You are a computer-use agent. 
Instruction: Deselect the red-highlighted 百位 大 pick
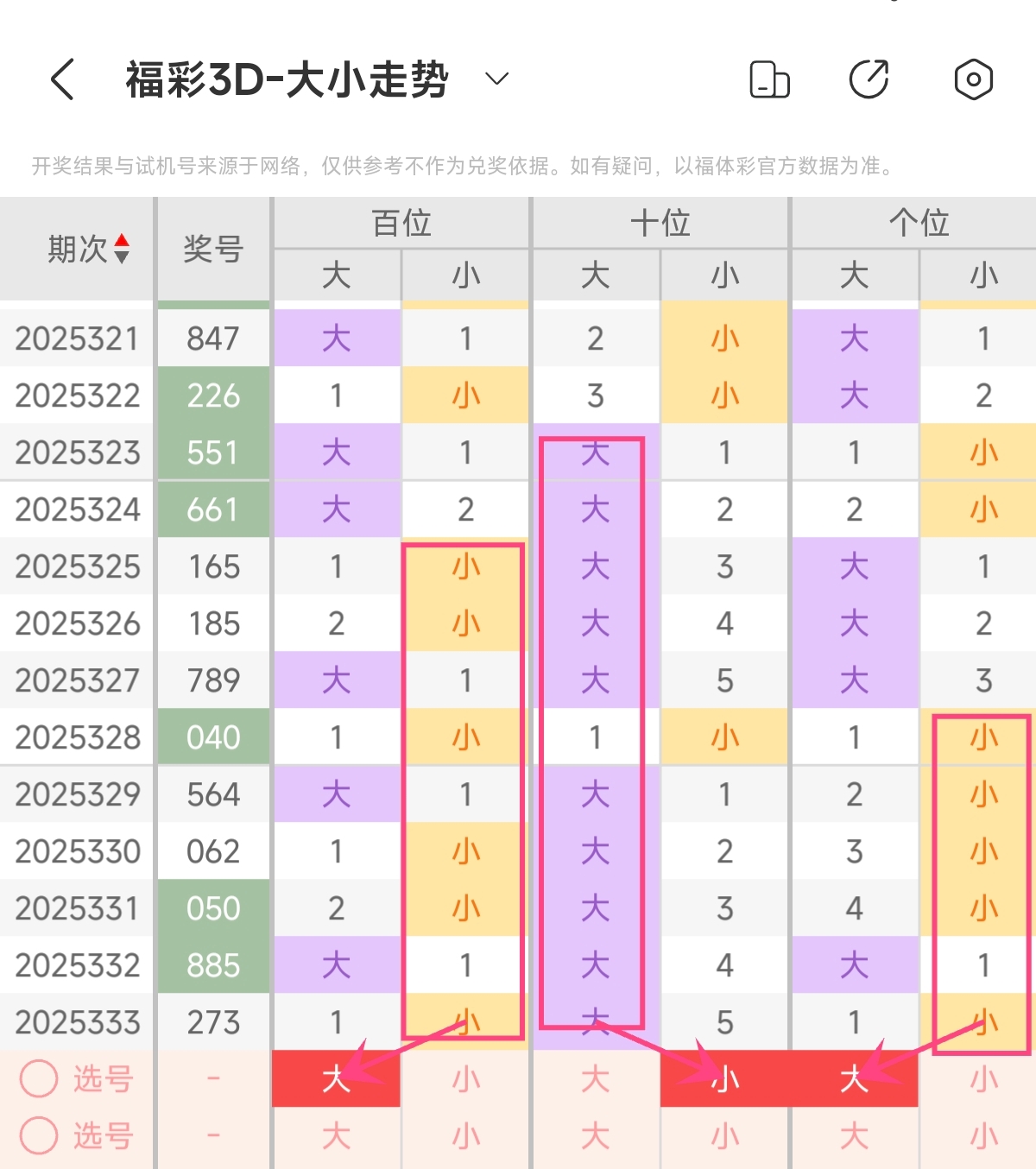(336, 1078)
